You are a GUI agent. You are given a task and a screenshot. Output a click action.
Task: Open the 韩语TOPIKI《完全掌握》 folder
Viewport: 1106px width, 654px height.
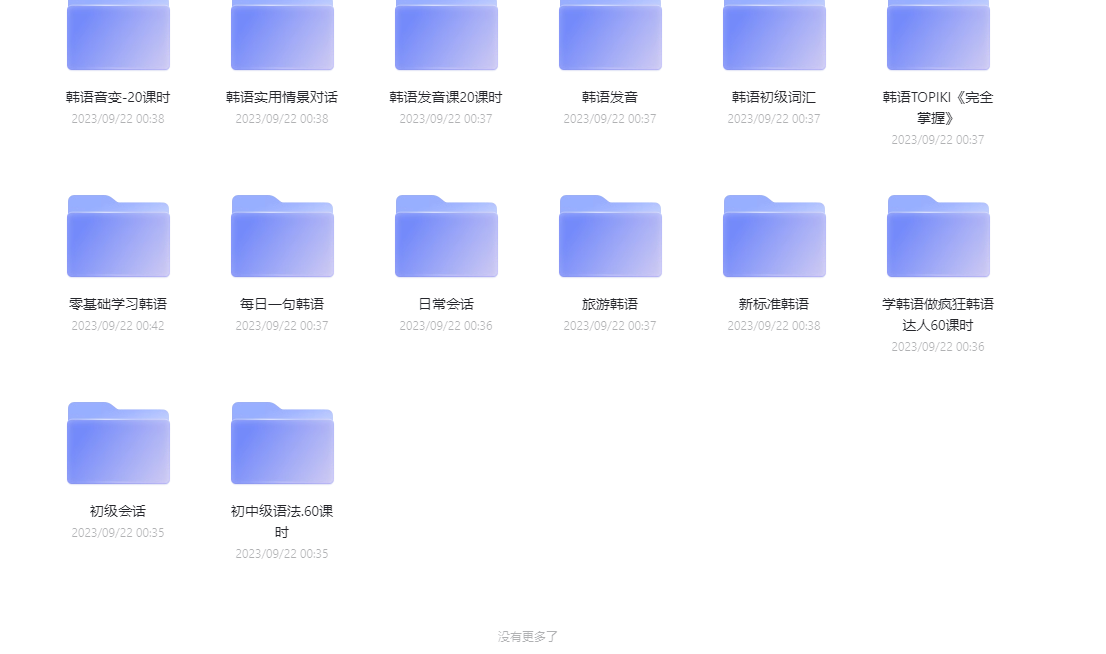(938, 38)
